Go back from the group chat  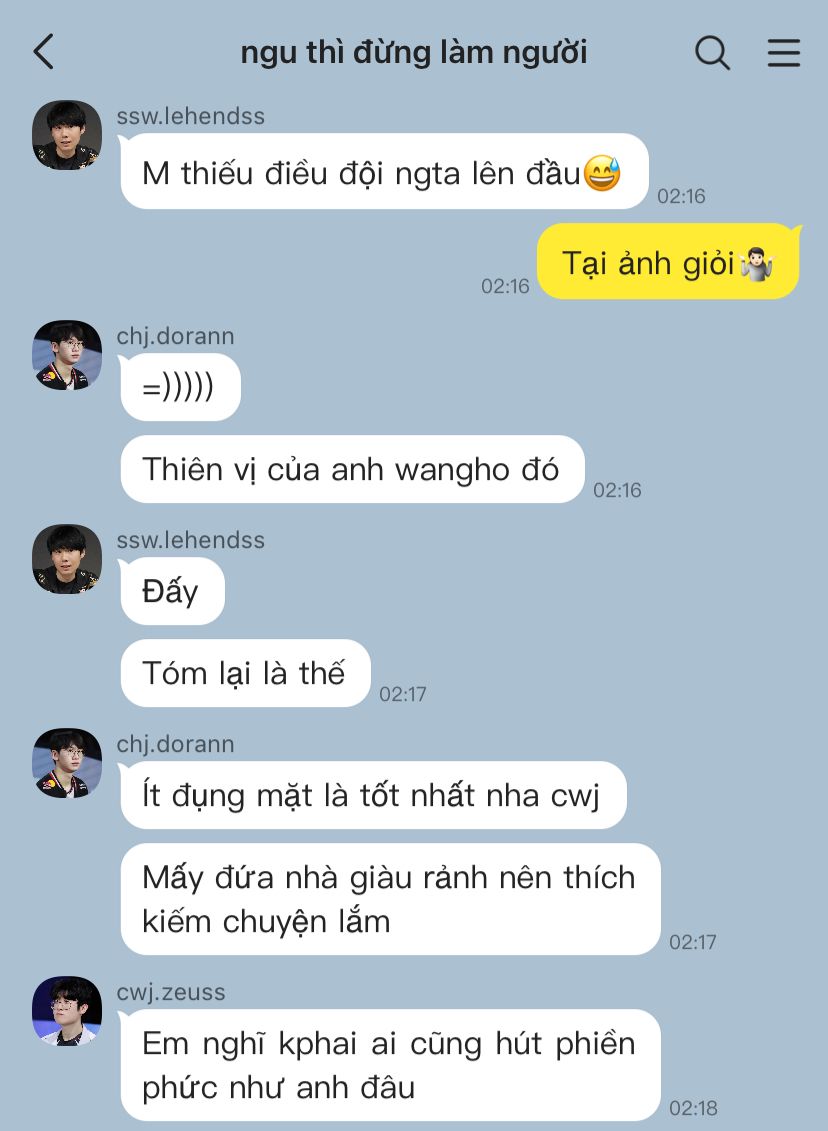click(43, 52)
